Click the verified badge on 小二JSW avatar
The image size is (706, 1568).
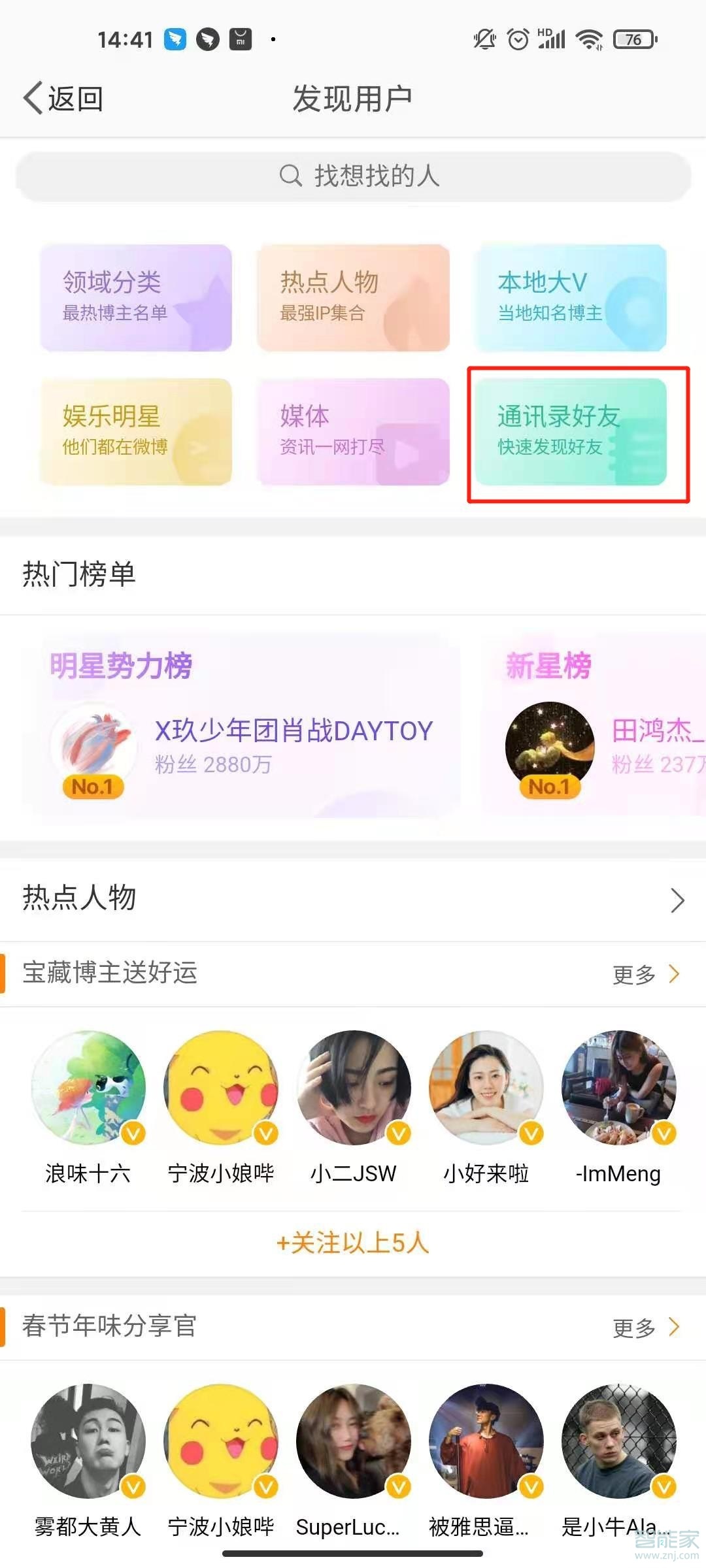pos(397,1133)
